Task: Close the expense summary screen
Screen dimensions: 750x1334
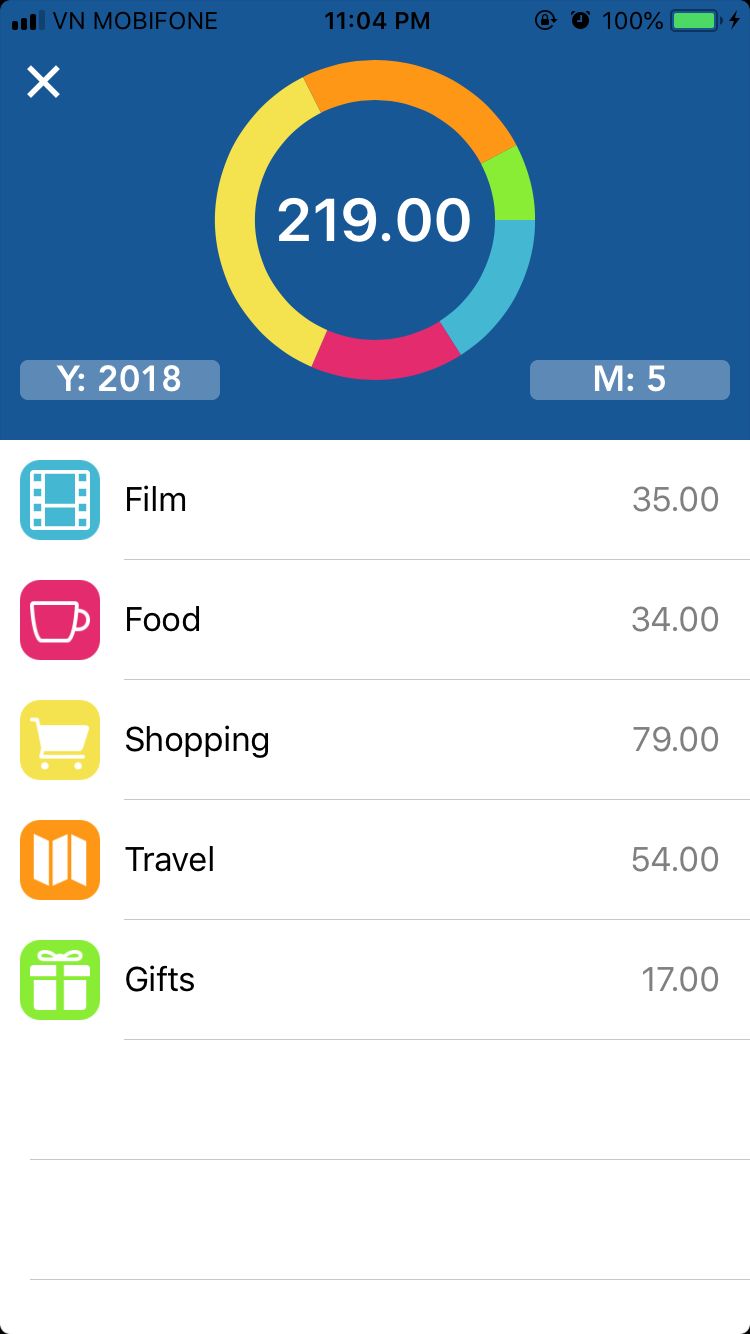Action: [43, 82]
